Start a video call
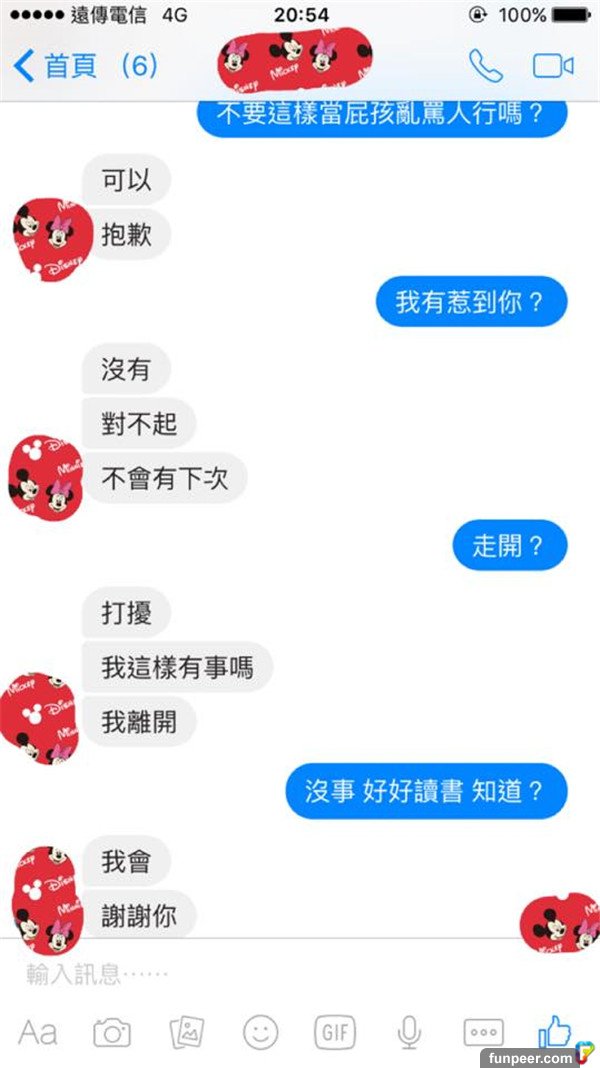Image resolution: width=600 pixels, height=1068 pixels. click(x=552, y=66)
